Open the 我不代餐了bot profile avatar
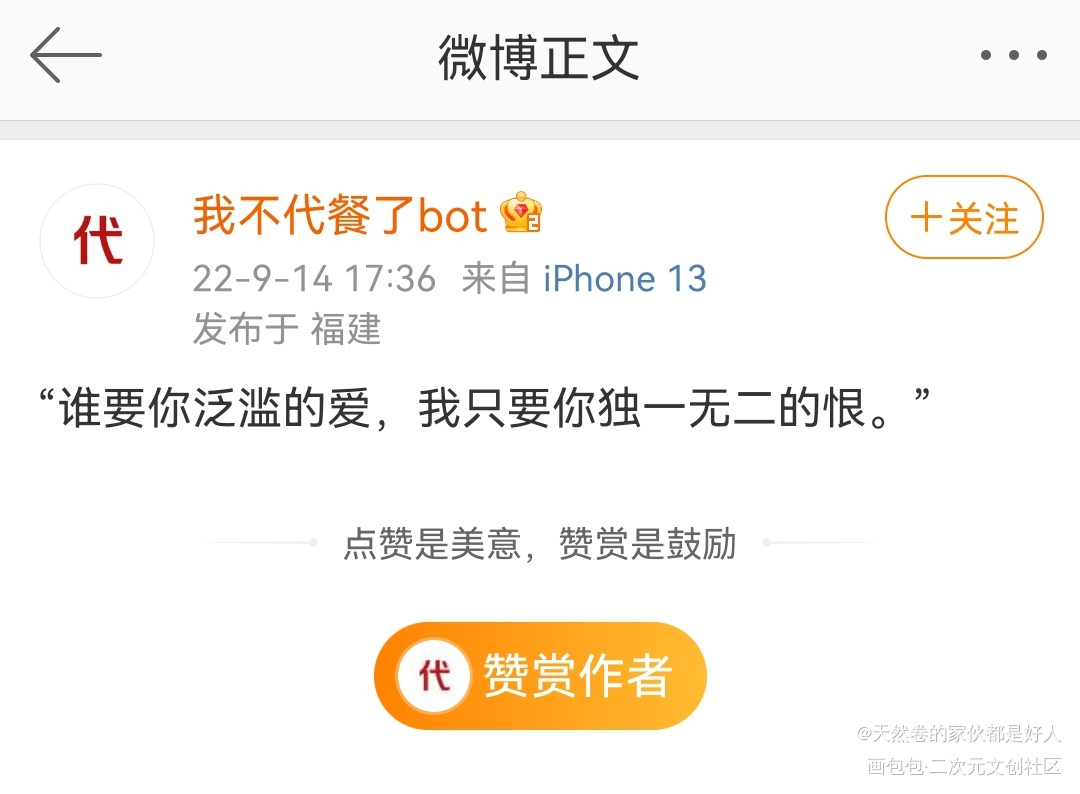The height and width of the screenshot is (794, 1080). (97, 241)
